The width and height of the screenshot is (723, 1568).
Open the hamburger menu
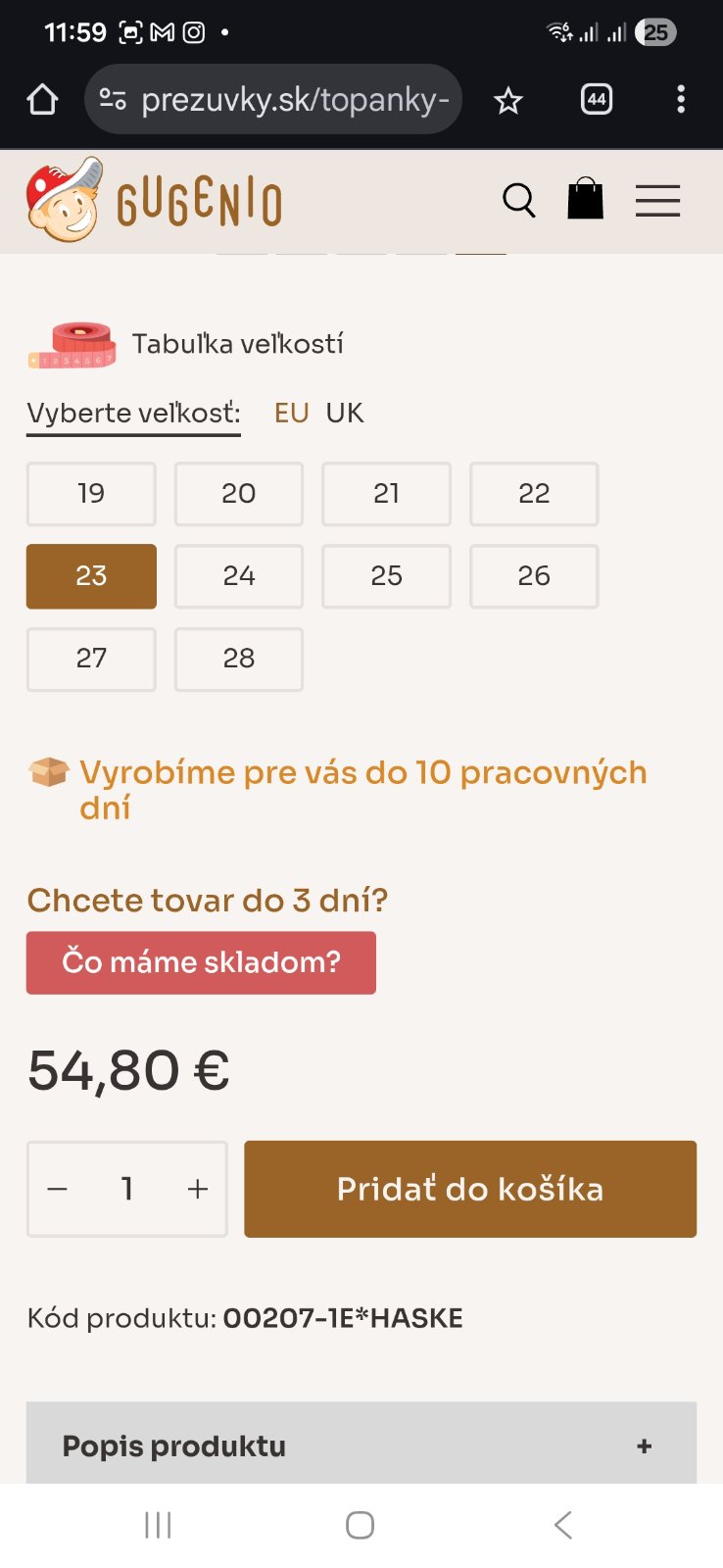click(657, 201)
